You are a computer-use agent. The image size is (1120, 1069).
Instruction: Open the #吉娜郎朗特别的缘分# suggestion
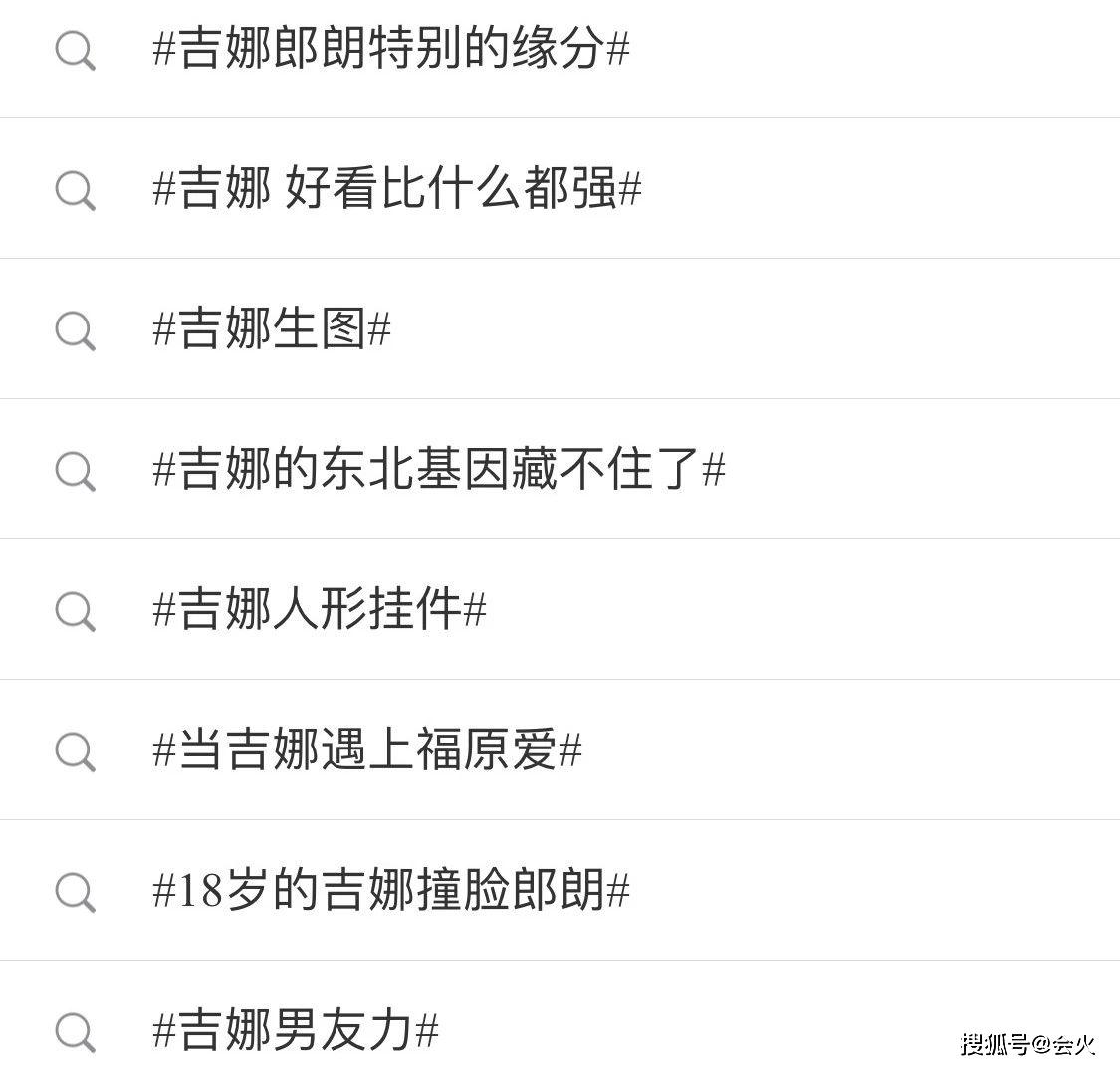[391, 49]
